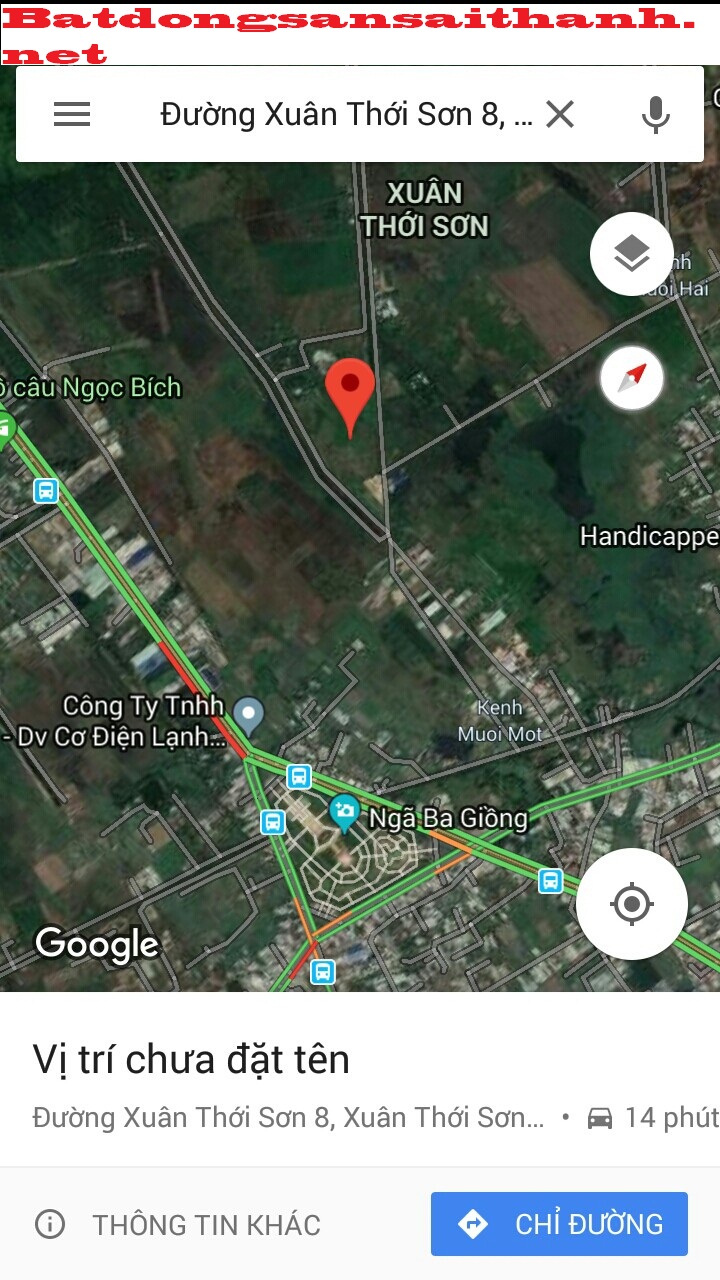
Task: Open the Công Ty Tnhh Cơ Điện Lạnh marker
Action: coord(248,714)
